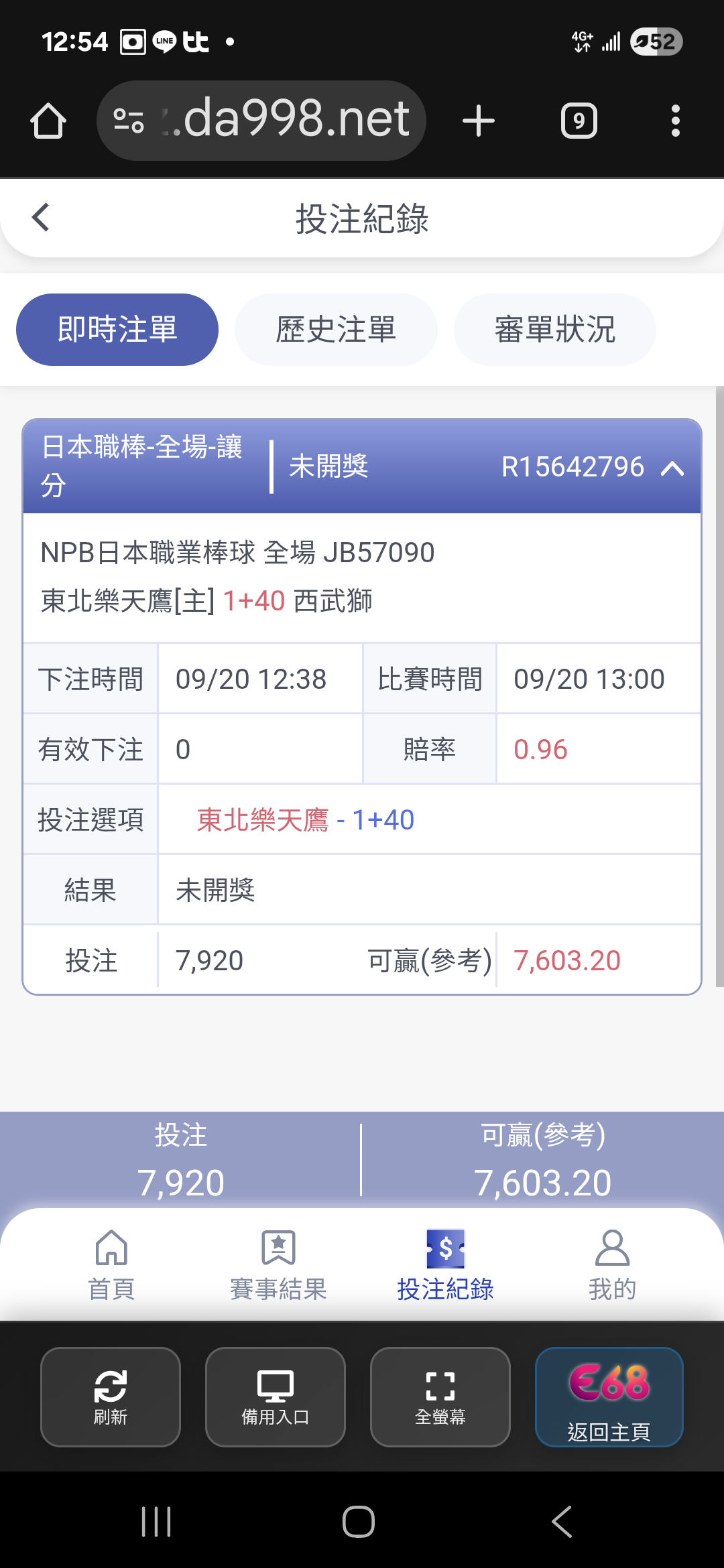Open a new browser tab
This screenshot has height=1568, width=724.
[479, 121]
